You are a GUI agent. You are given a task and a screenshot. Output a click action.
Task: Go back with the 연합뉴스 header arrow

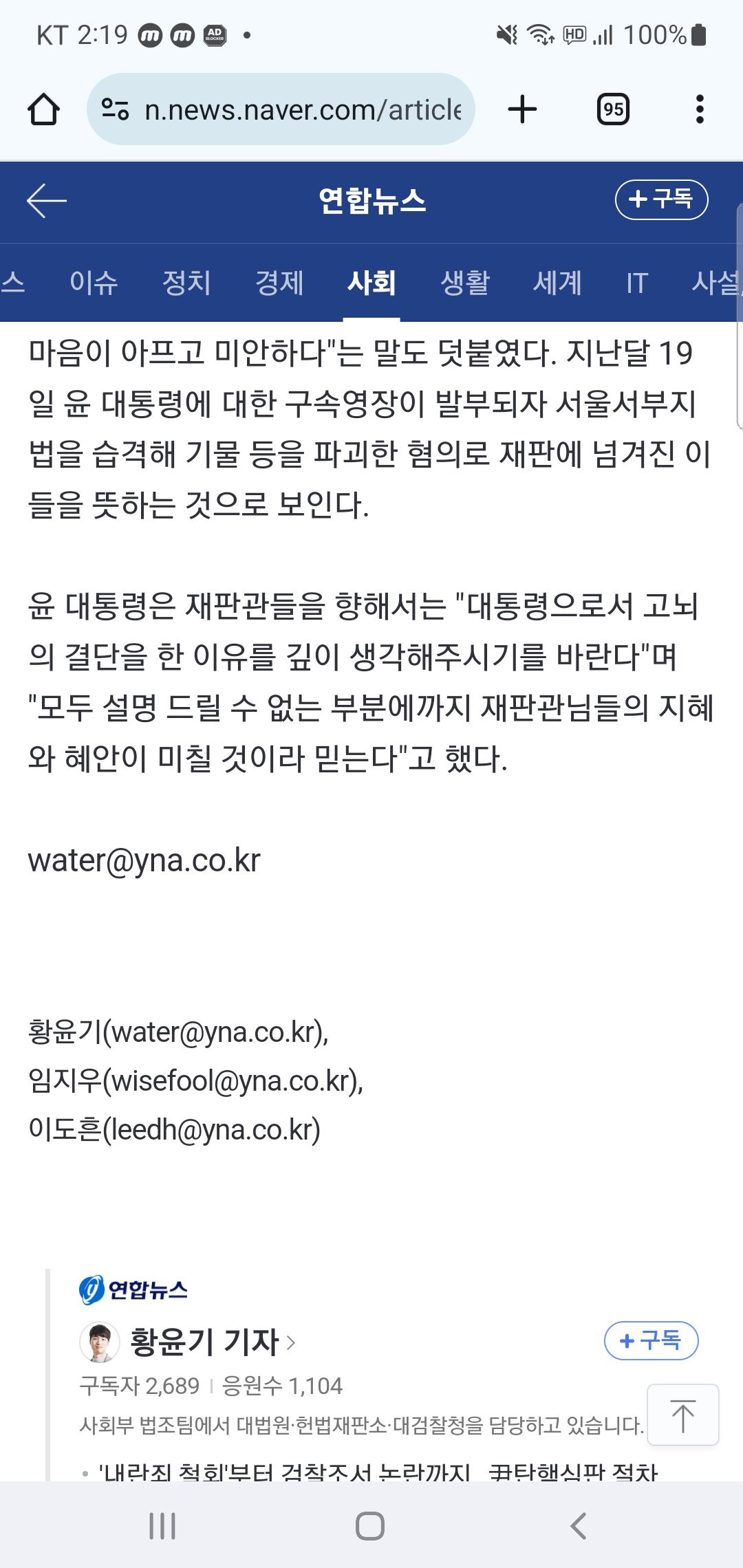47,200
